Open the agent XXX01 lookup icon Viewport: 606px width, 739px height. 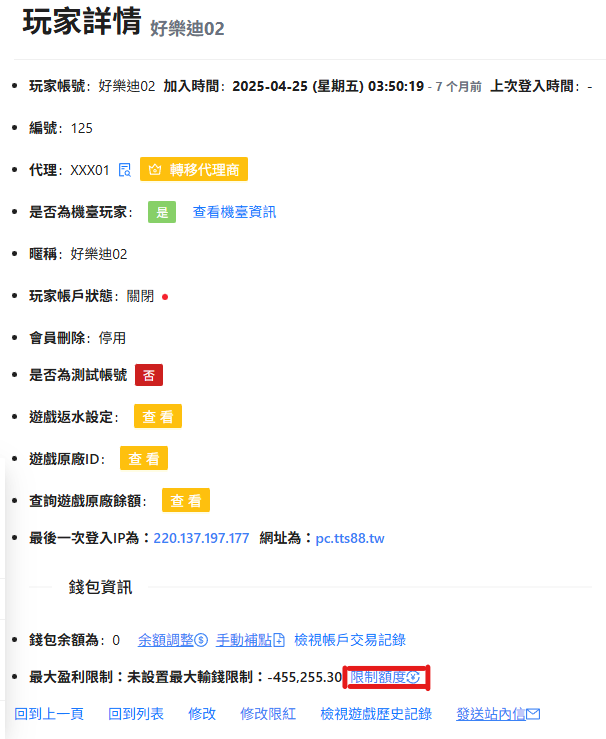[x=125, y=170]
